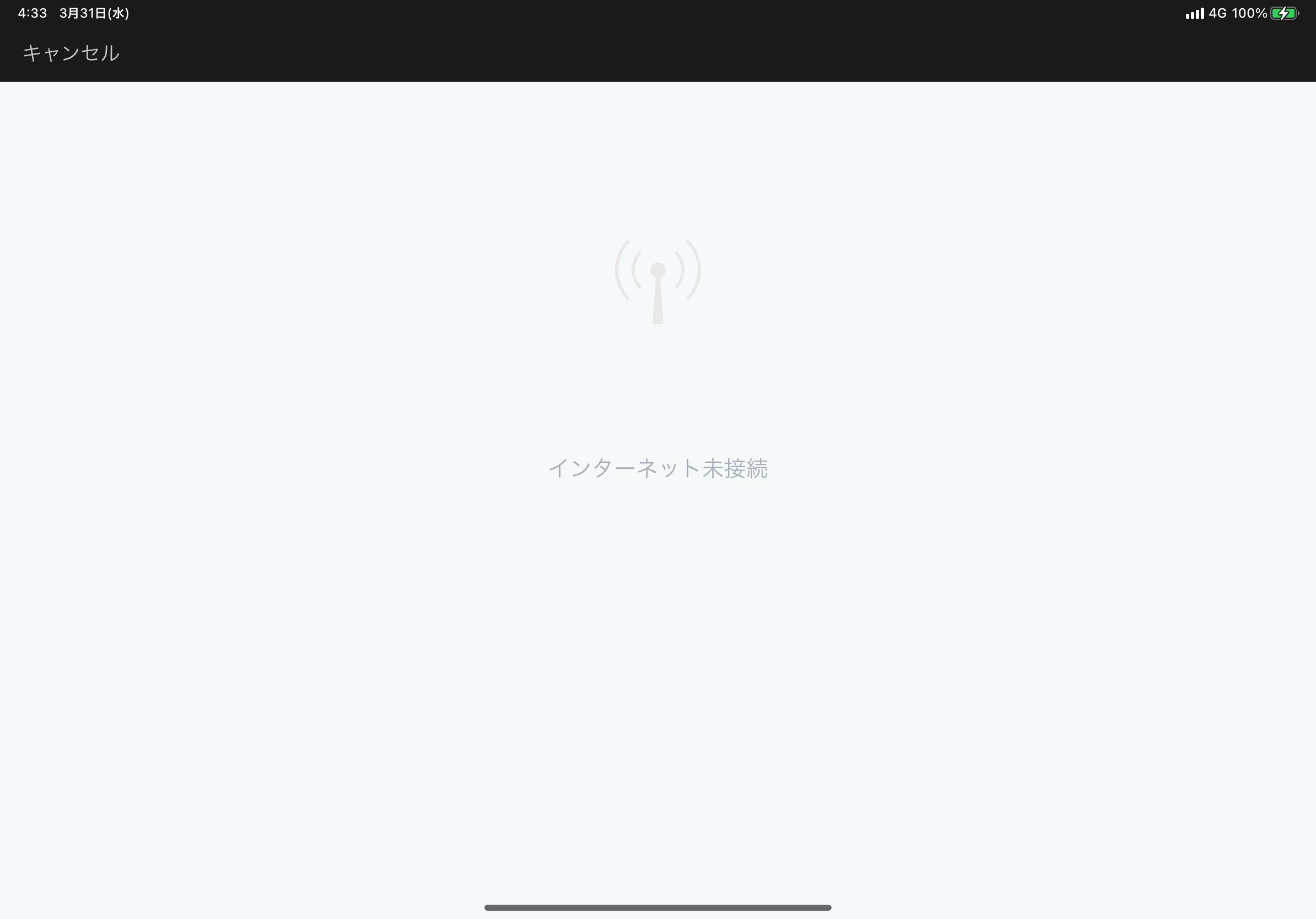Tap キャンセル to cancel
The width and height of the screenshot is (1316, 919).
pos(71,53)
